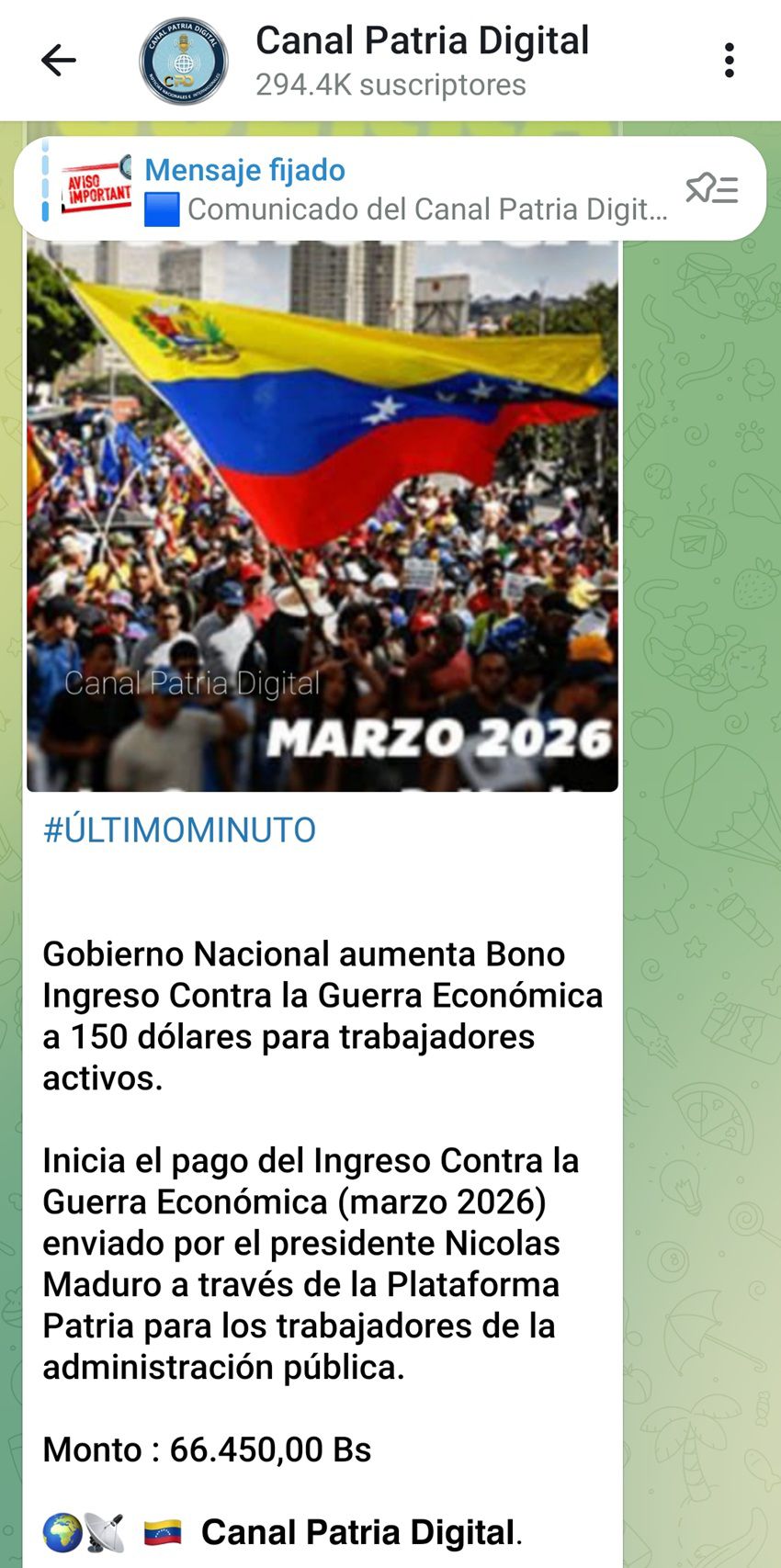
Task: Tap the 294.4K suscriptores subscriber count
Action: (390, 85)
